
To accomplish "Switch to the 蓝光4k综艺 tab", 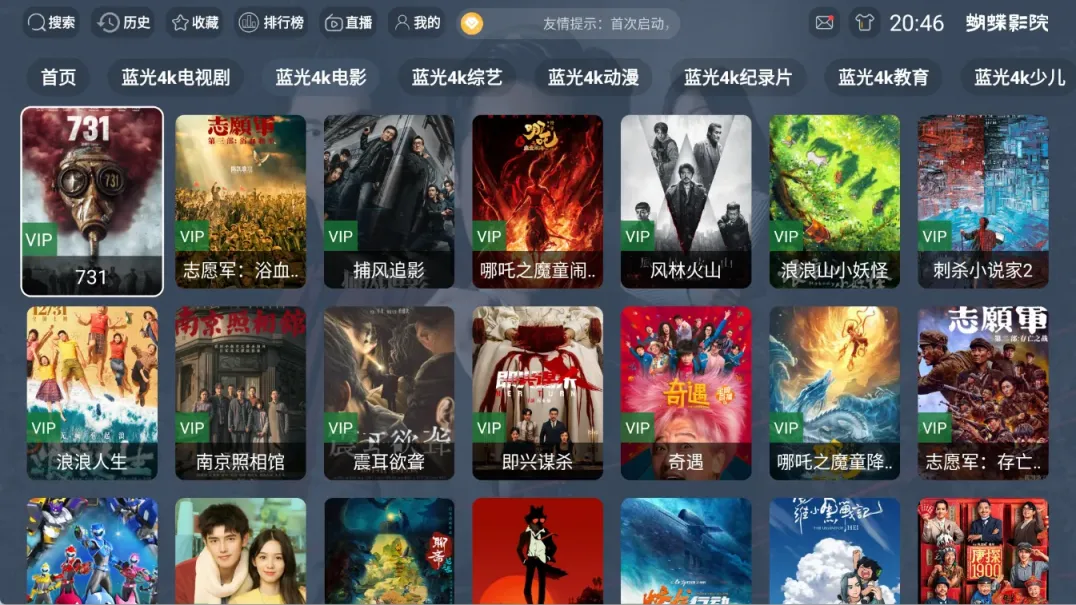I will [457, 77].
